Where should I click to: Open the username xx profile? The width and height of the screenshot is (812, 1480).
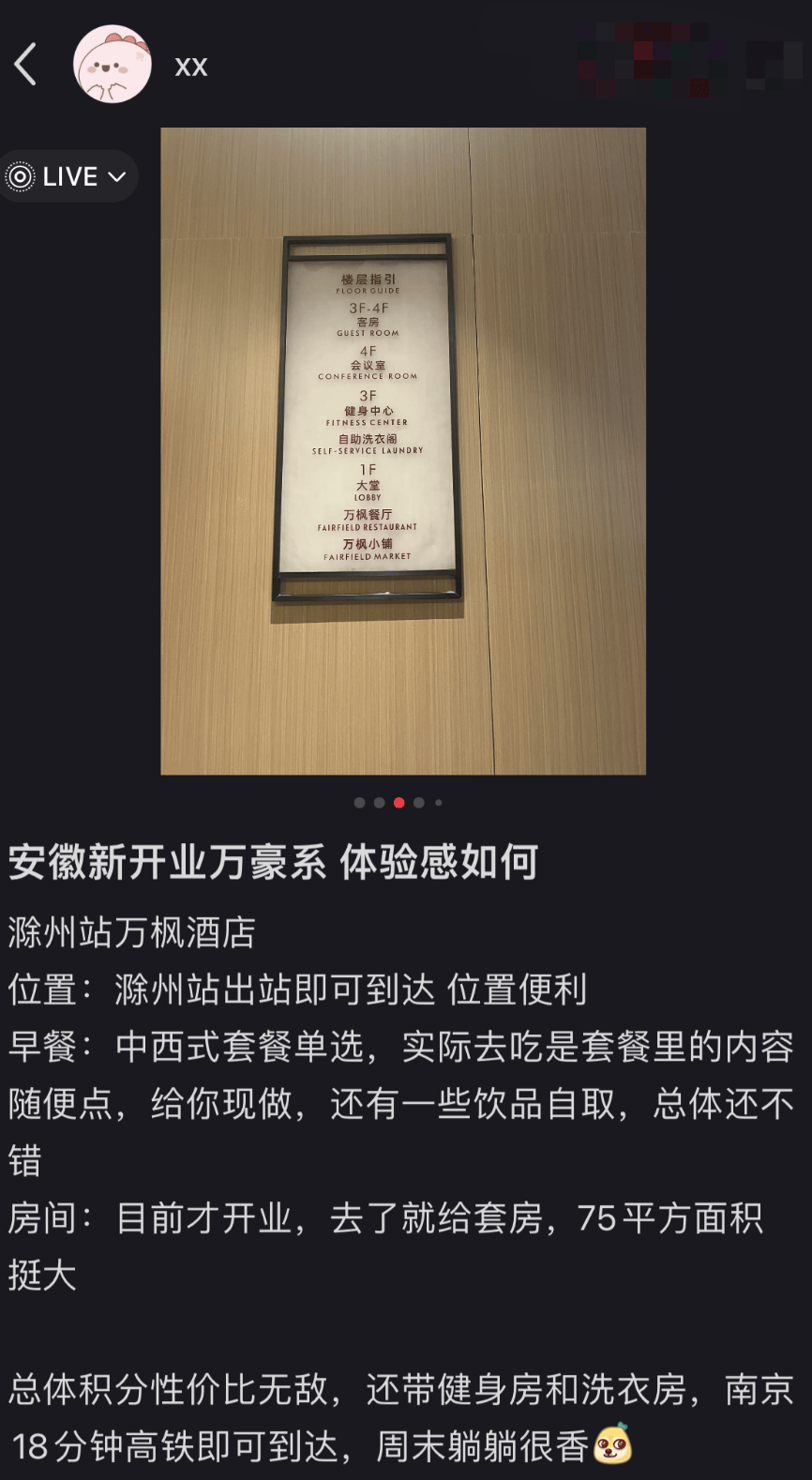pos(191,67)
